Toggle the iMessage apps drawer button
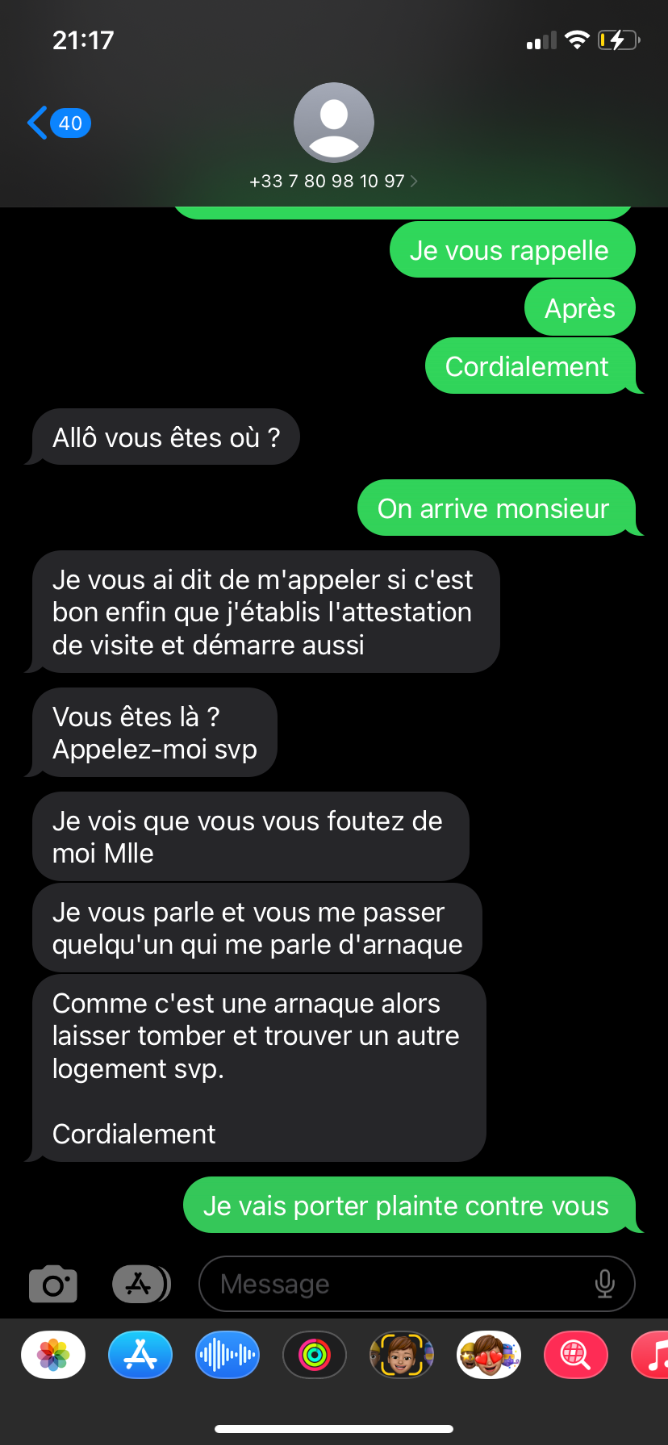This screenshot has width=668, height=1445. (140, 1284)
